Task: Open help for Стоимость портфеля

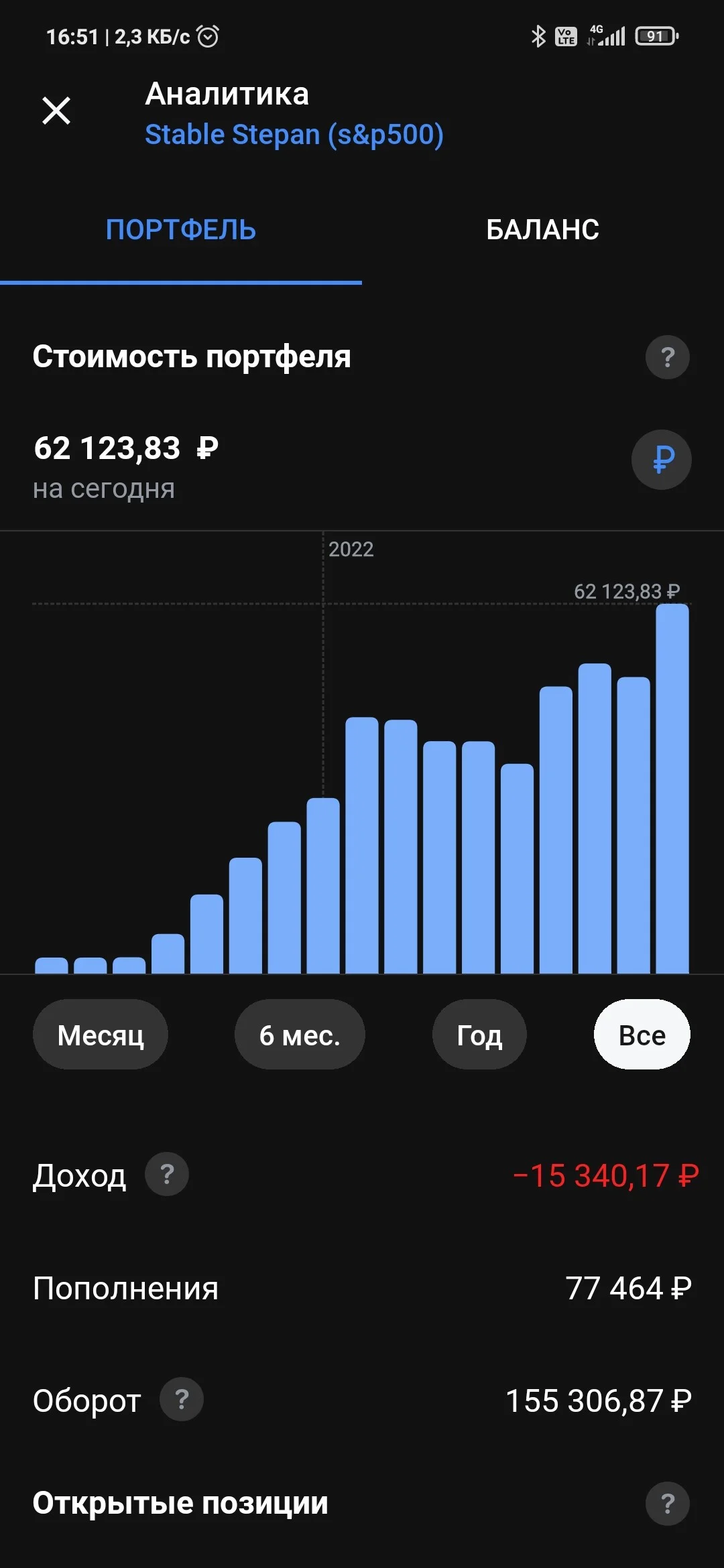Action: tap(668, 357)
